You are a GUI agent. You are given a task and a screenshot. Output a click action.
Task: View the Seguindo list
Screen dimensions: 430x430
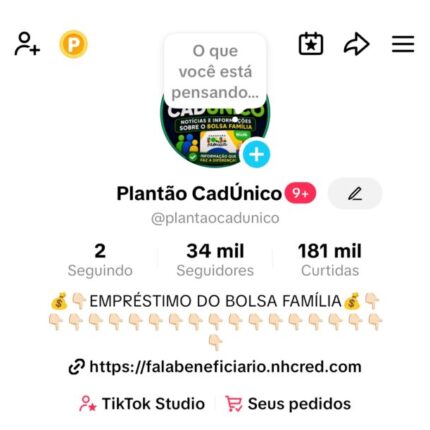(x=100, y=260)
